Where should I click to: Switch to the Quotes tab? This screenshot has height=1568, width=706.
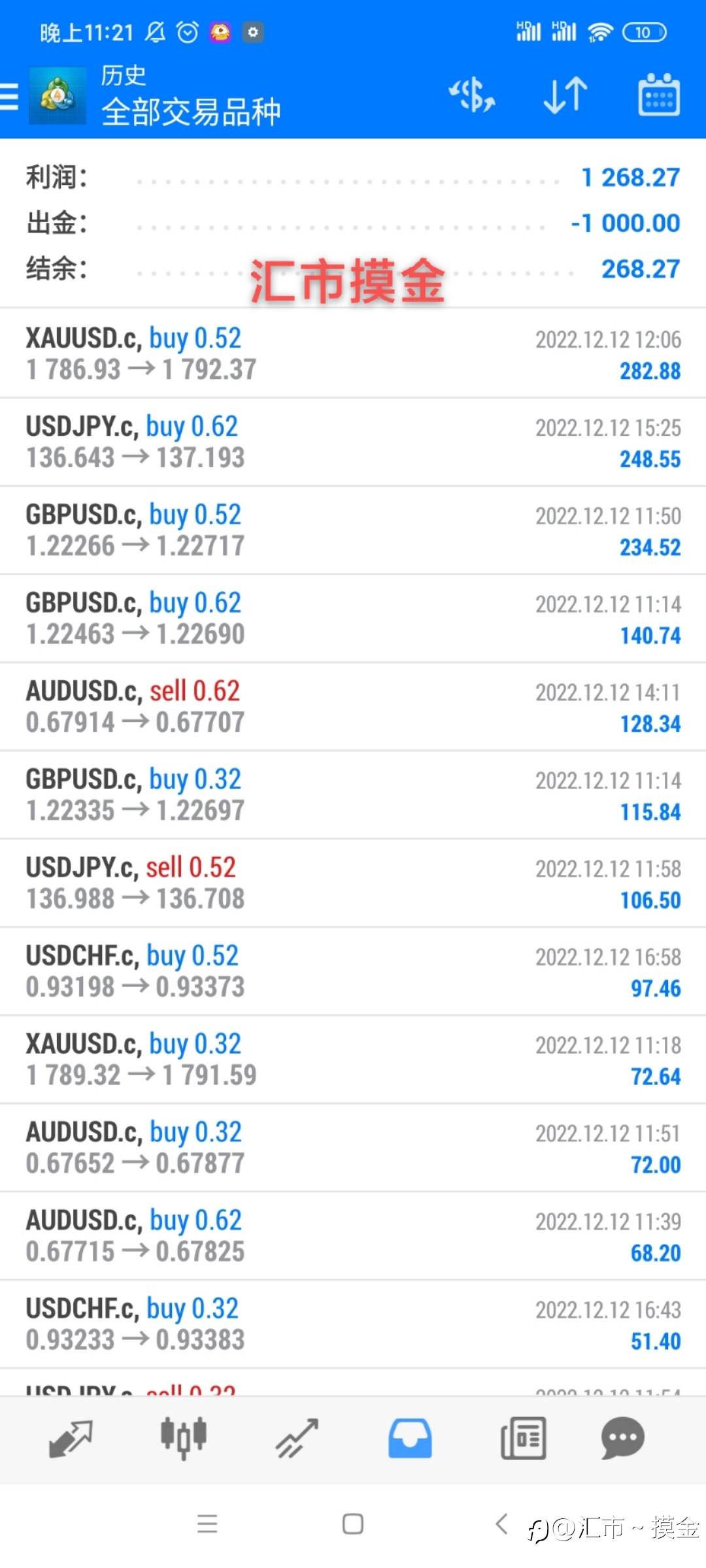coord(71,1439)
